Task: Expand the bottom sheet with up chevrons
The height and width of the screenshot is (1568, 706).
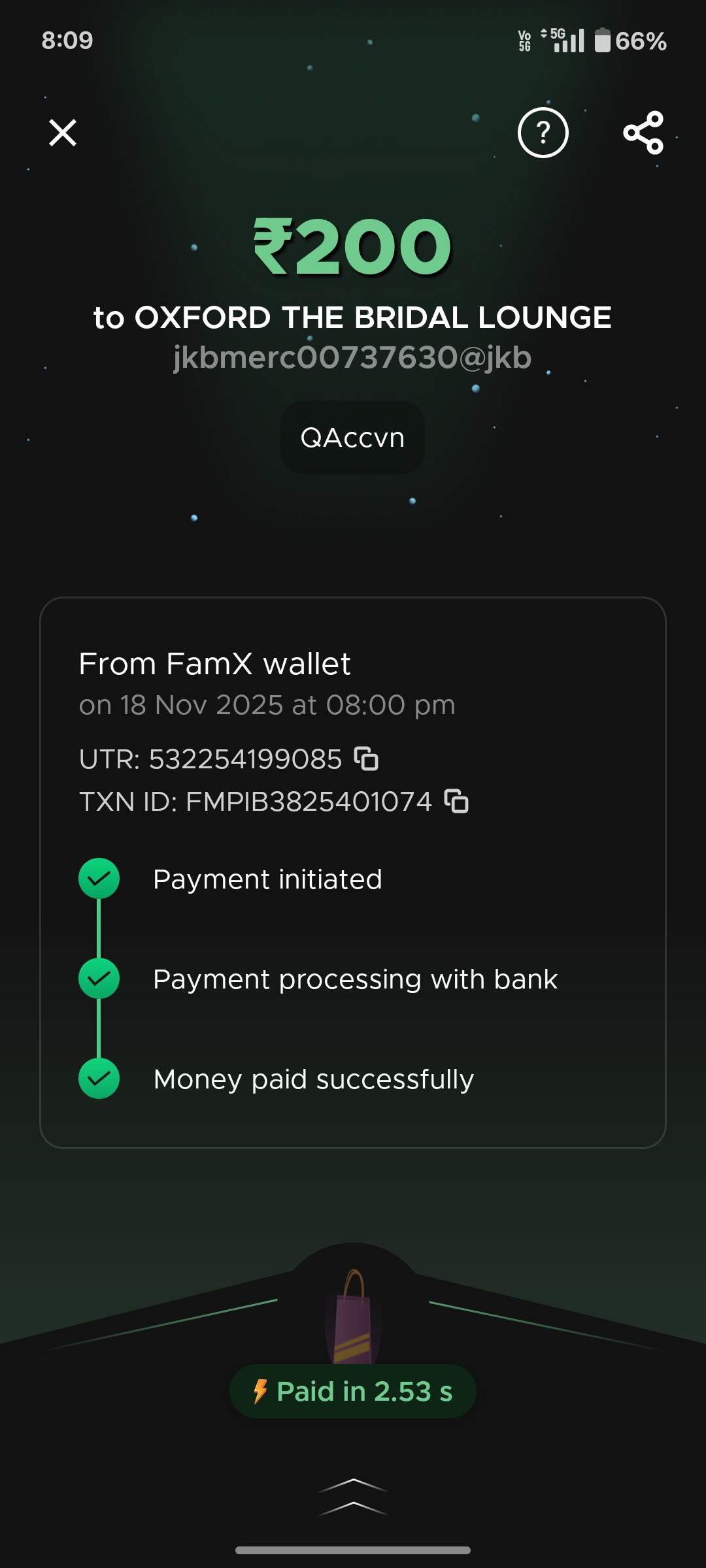Action: tap(353, 1496)
